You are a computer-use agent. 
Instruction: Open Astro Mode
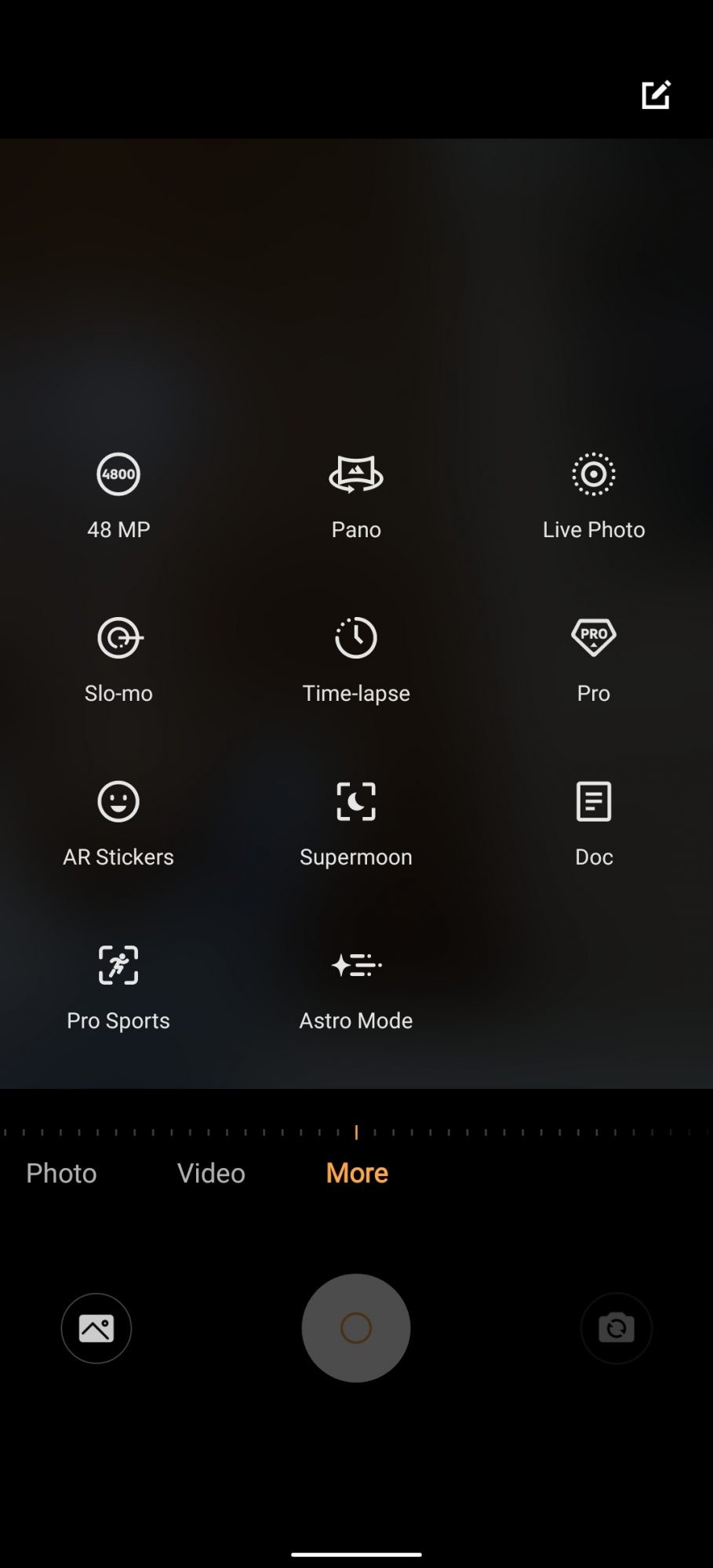(x=356, y=985)
